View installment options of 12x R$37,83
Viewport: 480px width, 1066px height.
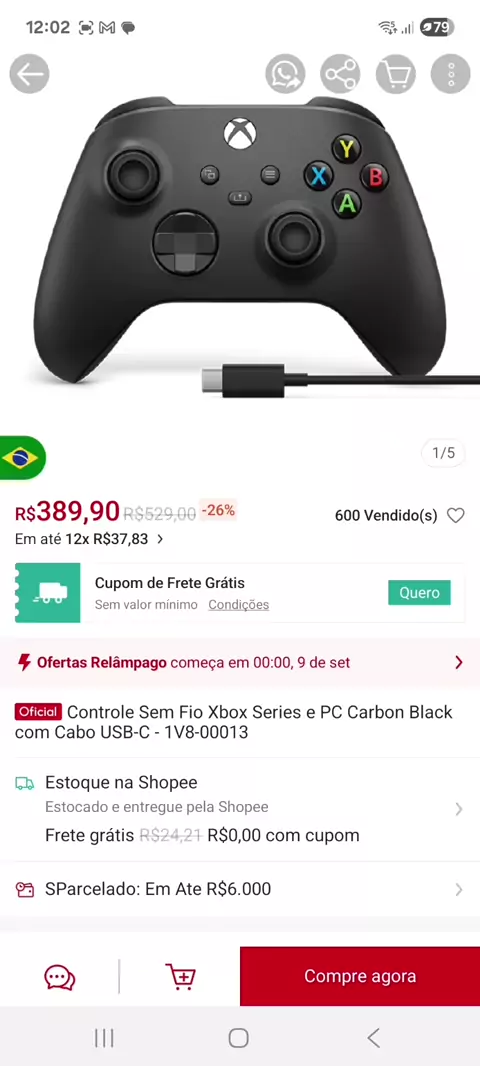(x=89, y=539)
